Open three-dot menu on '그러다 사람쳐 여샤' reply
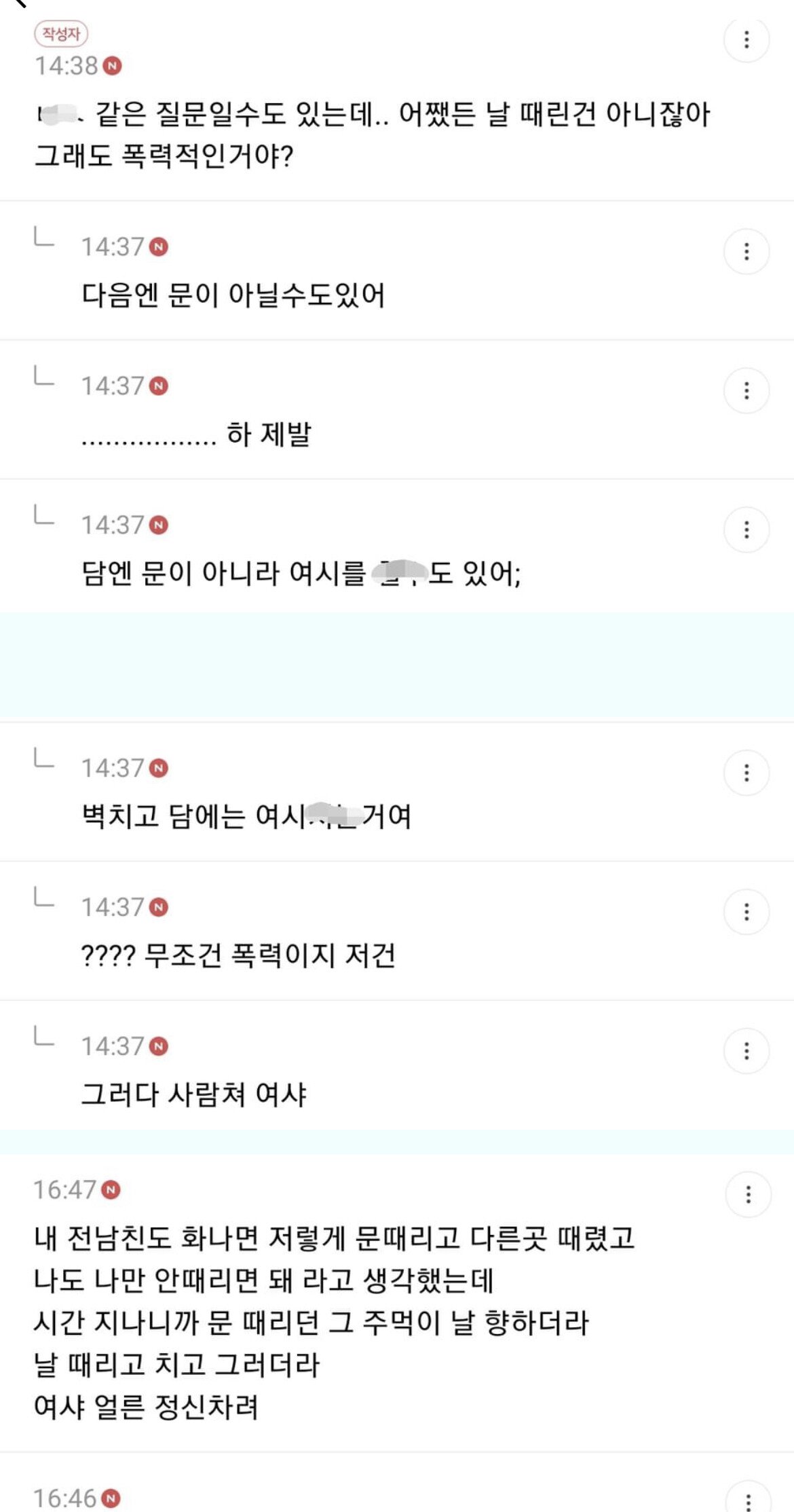794x1512 pixels. 746,1051
